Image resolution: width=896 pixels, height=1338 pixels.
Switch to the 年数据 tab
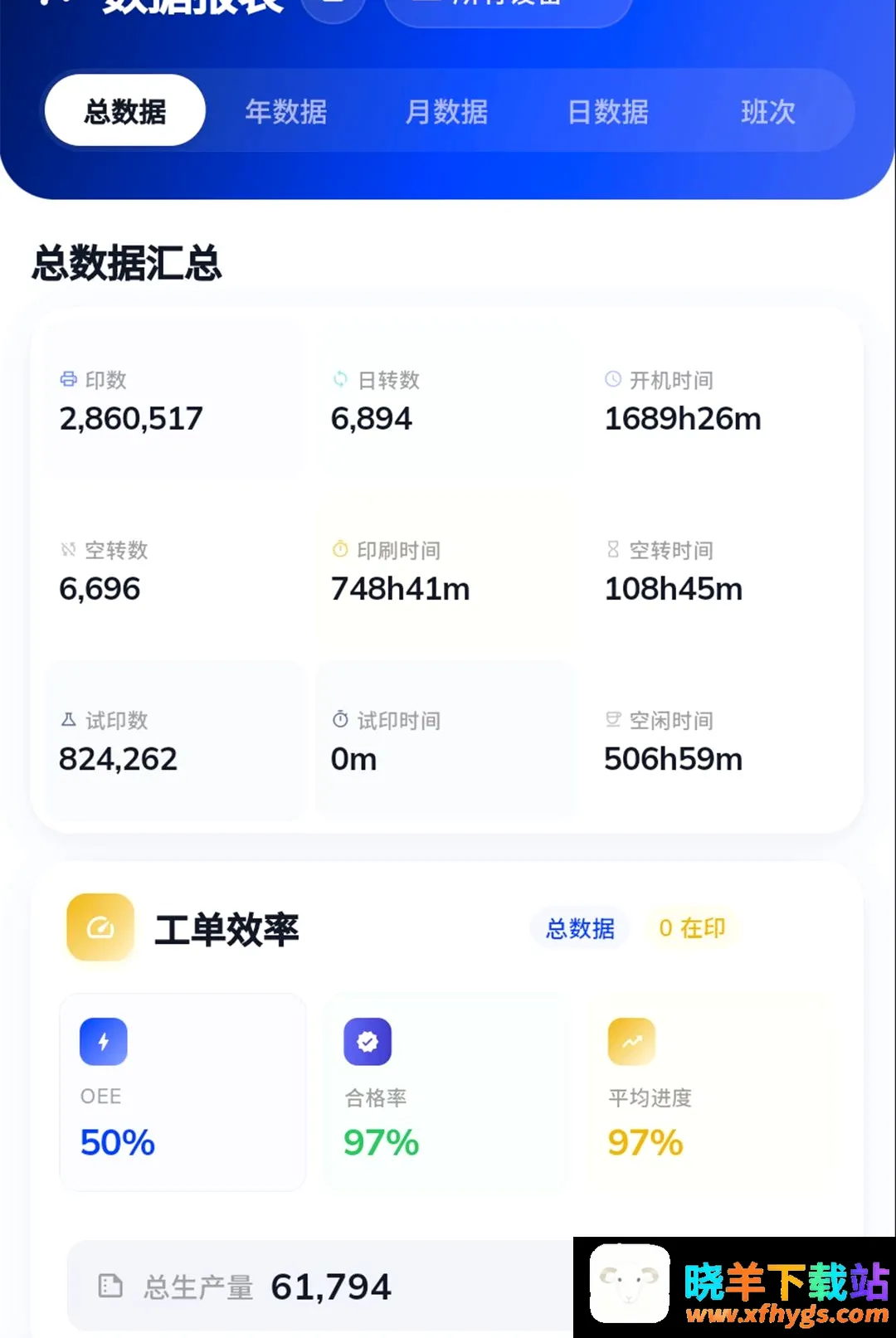[x=286, y=111]
